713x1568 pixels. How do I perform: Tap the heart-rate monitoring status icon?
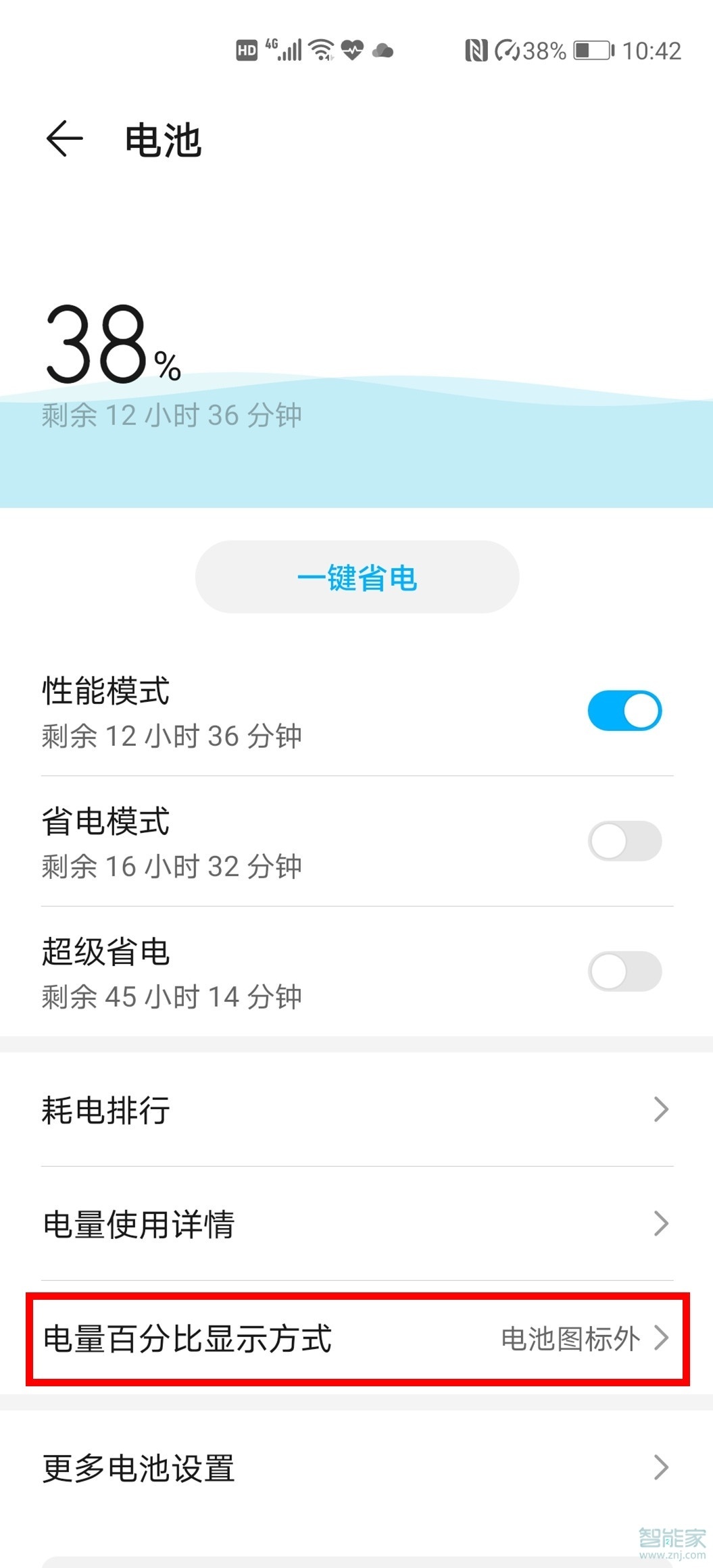click(352, 50)
